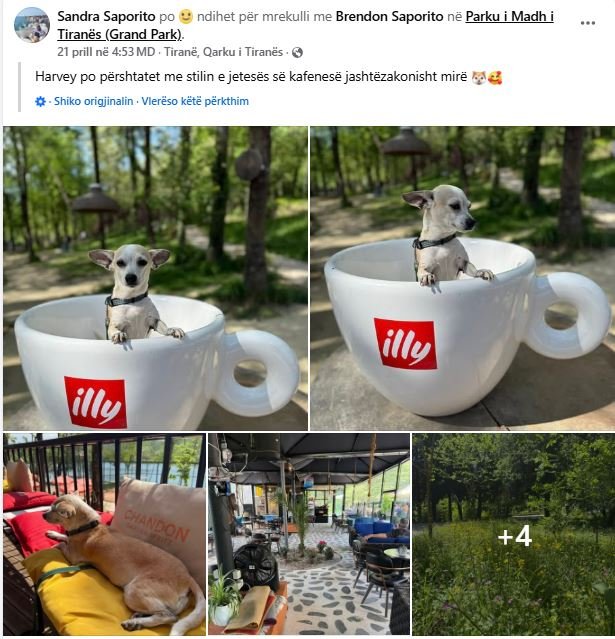Screen dimensions: 615x639
Task: Open first photo of dog in illy cup
Action: (155, 278)
